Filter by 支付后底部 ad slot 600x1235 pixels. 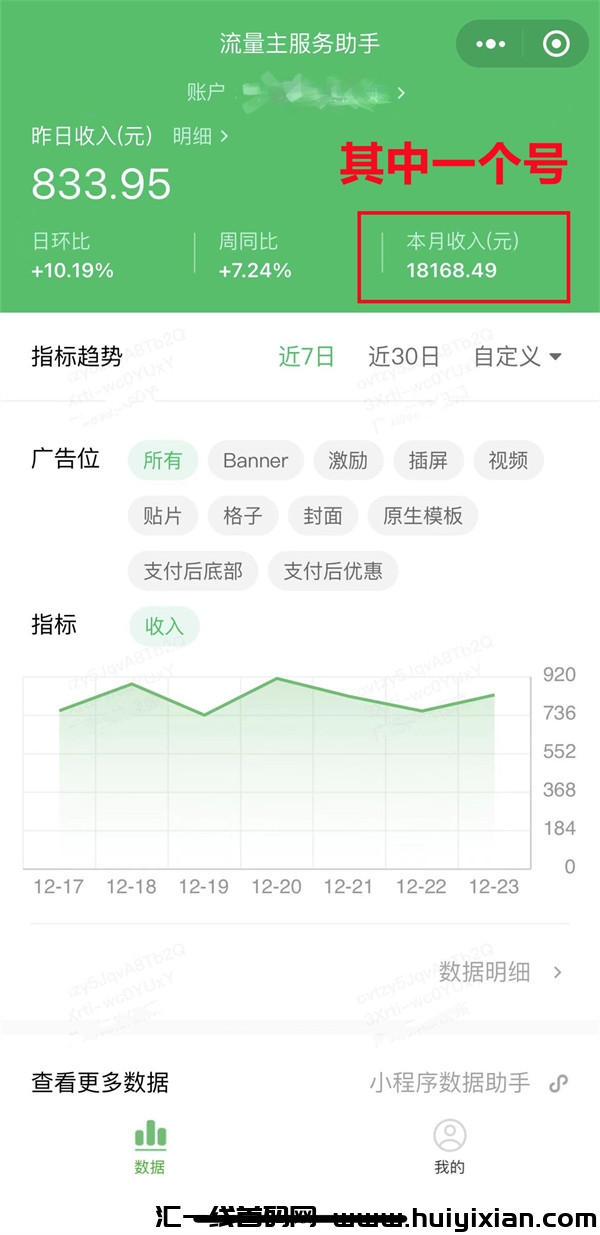click(193, 571)
